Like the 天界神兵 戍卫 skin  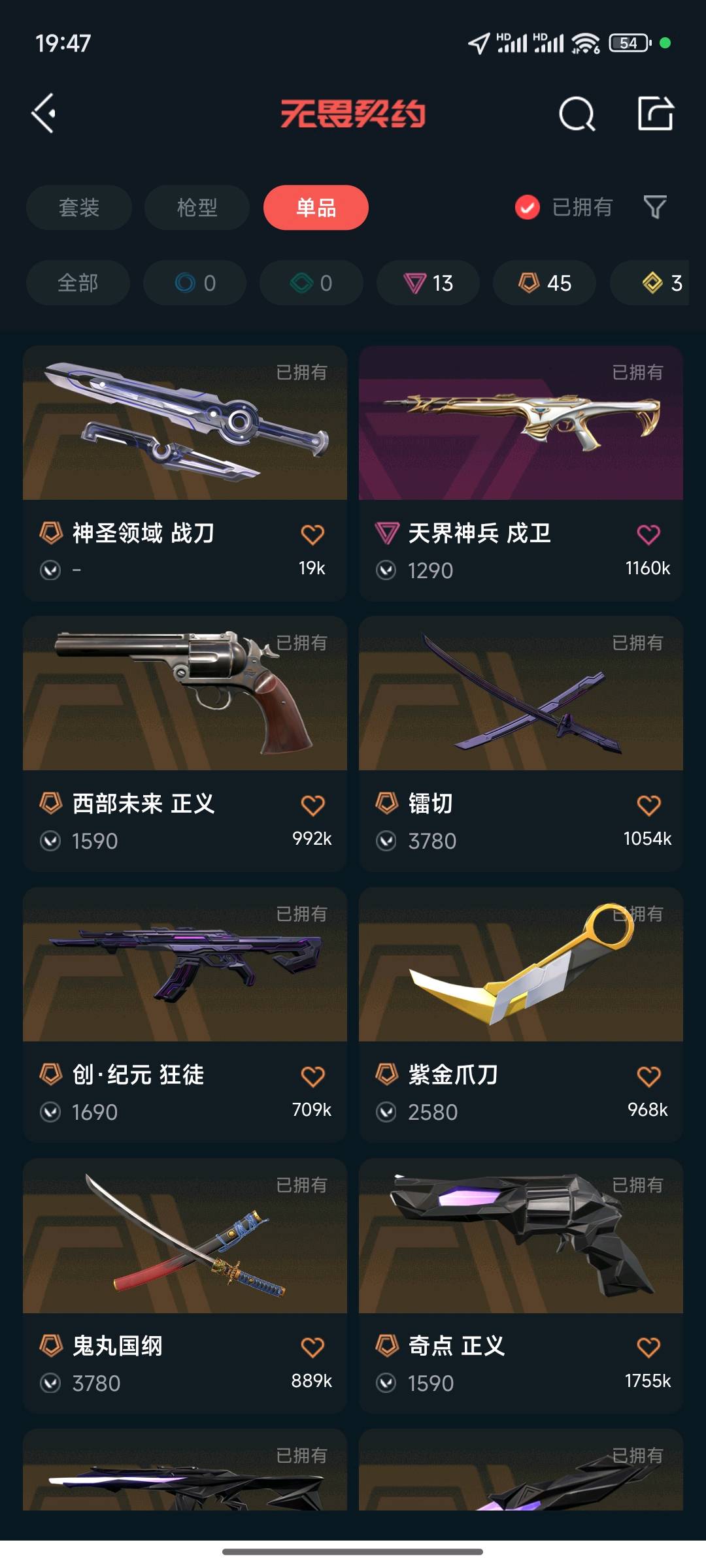click(648, 534)
